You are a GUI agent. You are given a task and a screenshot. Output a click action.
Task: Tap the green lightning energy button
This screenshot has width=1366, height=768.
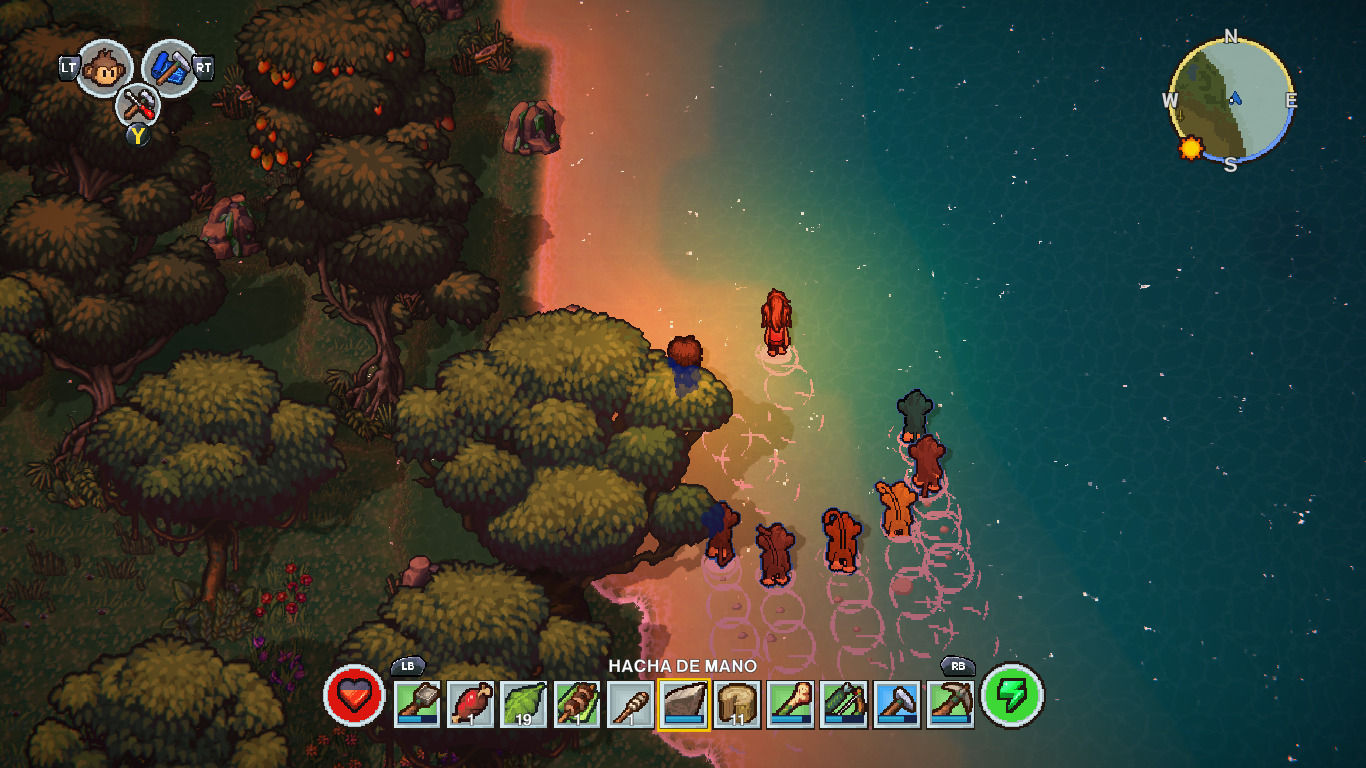(x=1012, y=696)
